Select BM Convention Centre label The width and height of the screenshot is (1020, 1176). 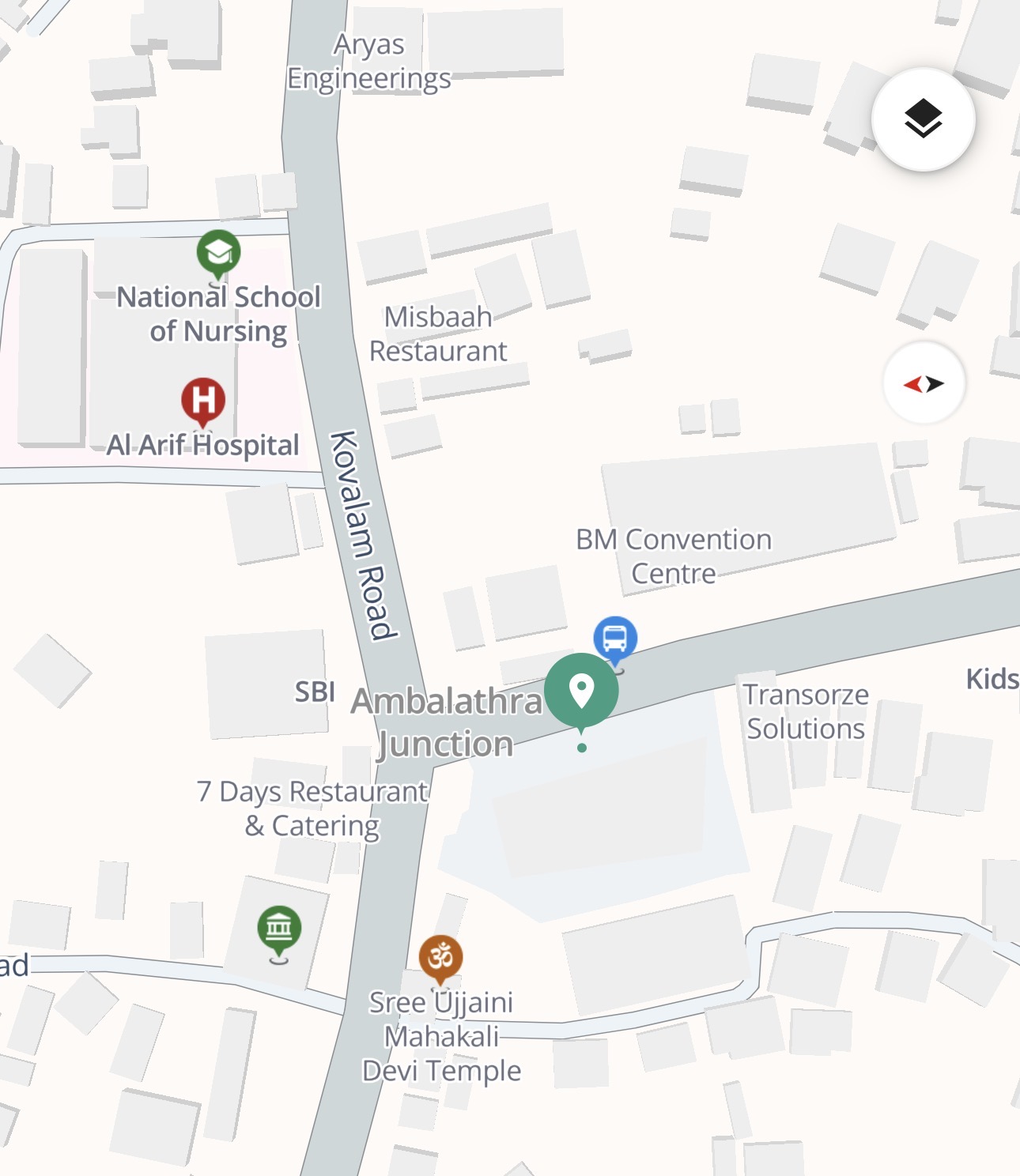point(674,556)
